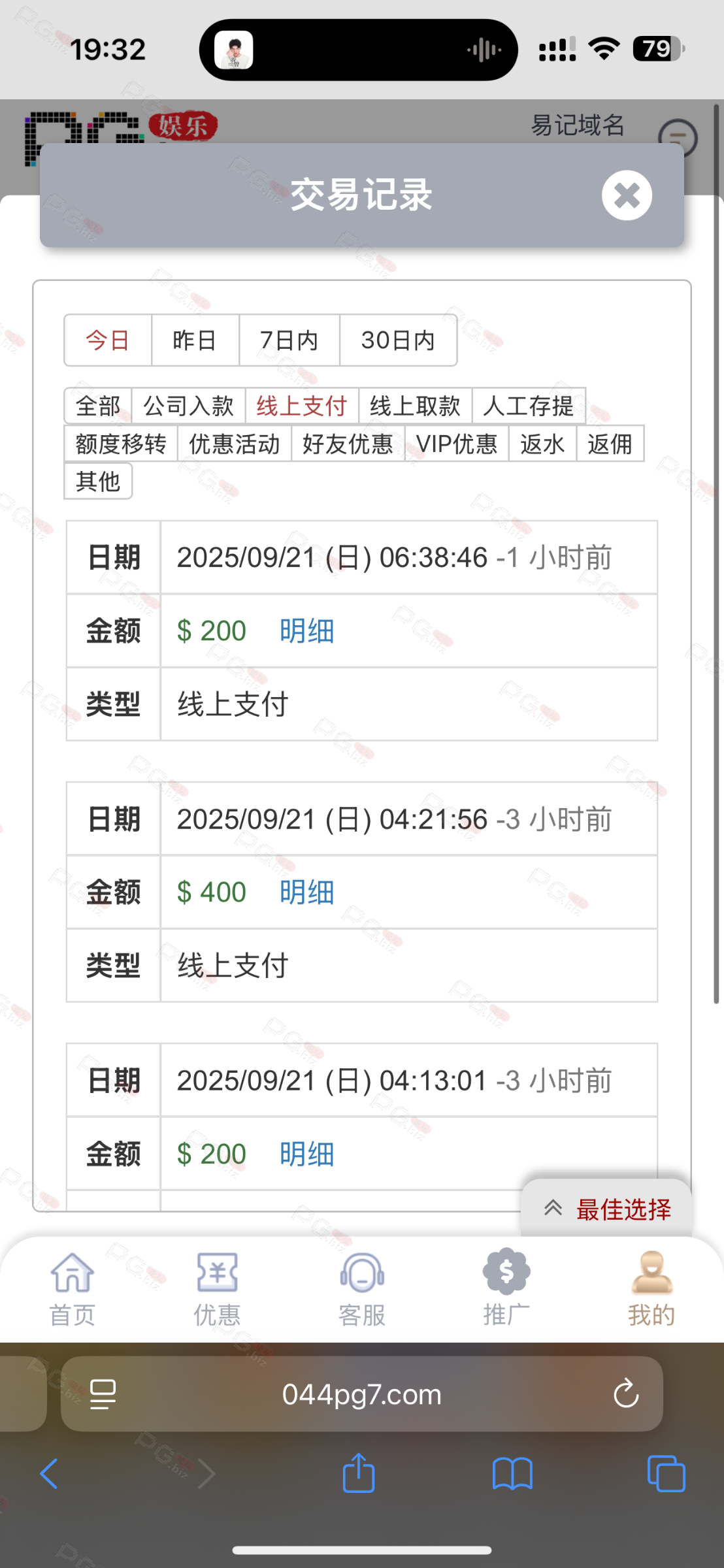Show records from 30日内
Screen dimensions: 724x1568
pos(398,340)
